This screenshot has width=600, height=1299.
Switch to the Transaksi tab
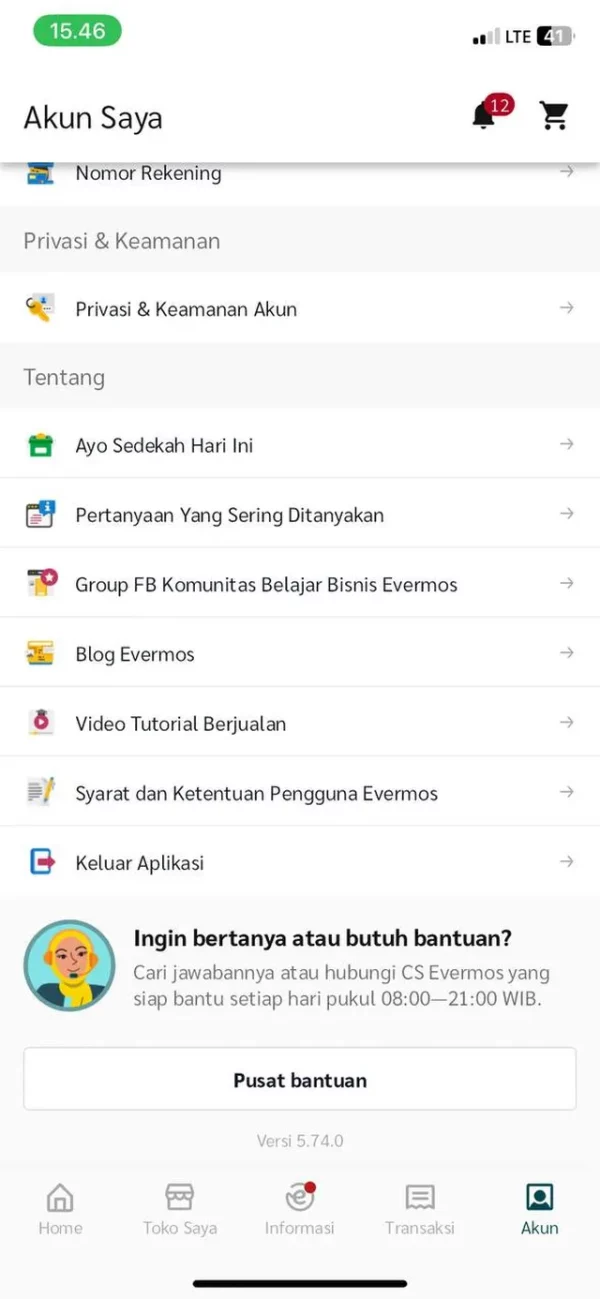(x=419, y=1209)
